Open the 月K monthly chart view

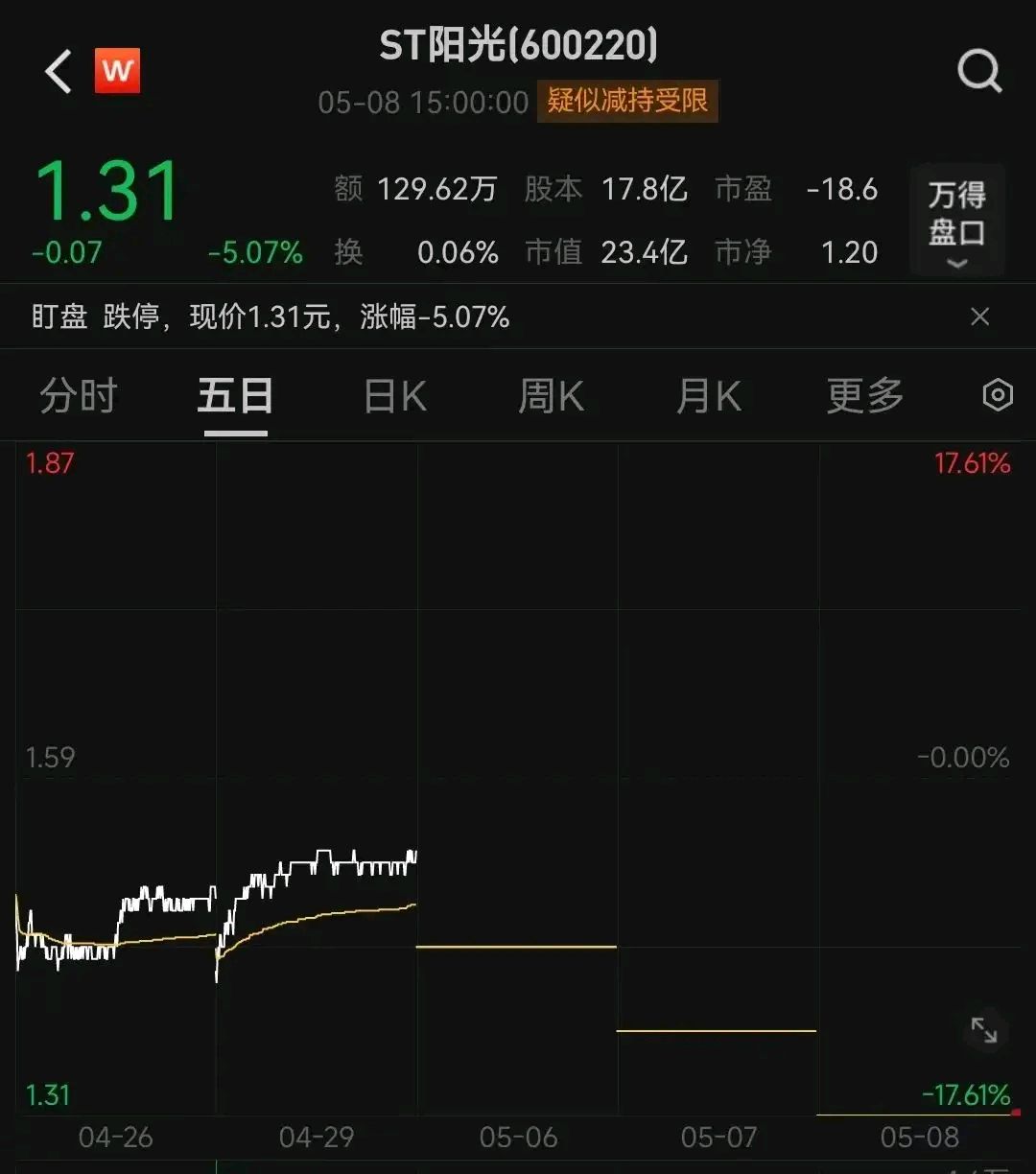(x=708, y=395)
